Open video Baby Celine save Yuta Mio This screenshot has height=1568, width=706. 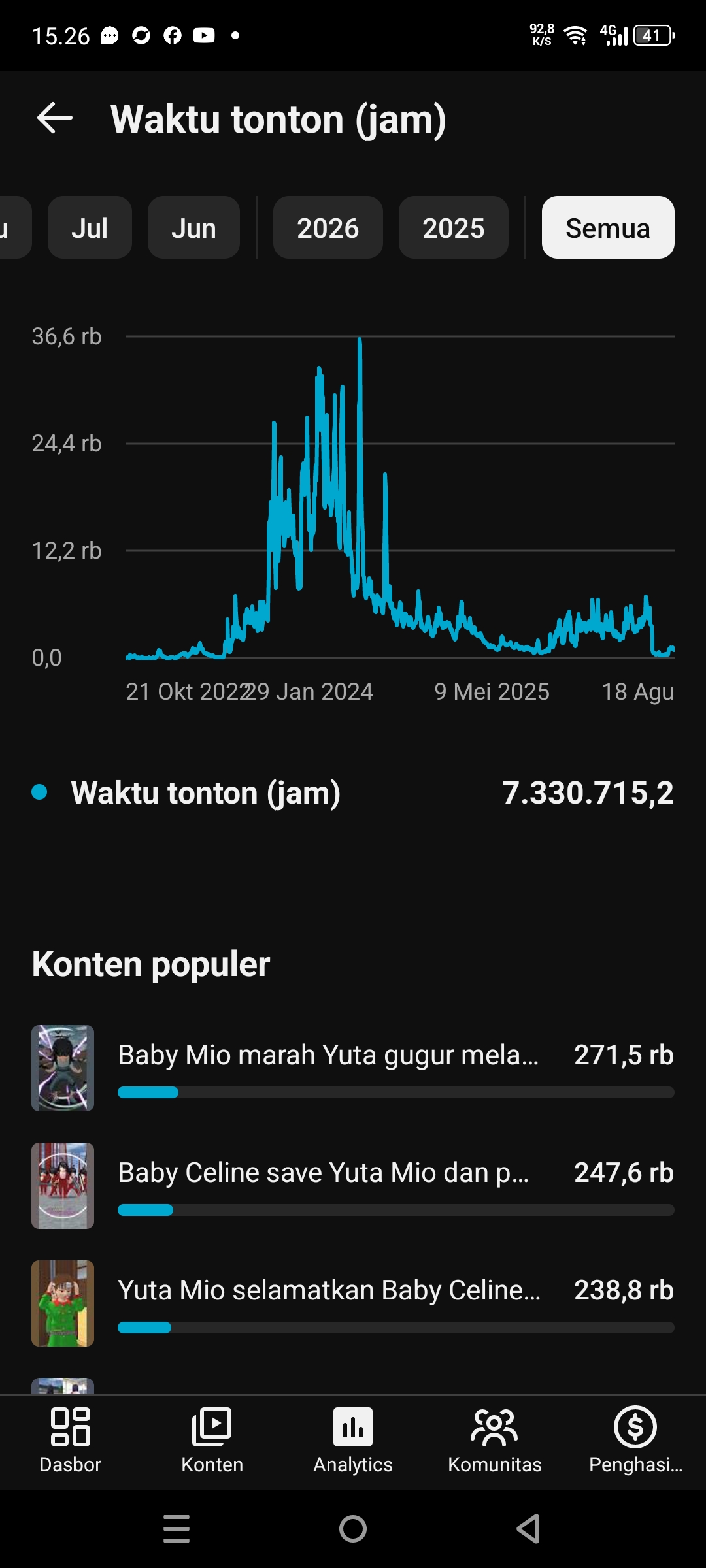[x=353, y=1186]
